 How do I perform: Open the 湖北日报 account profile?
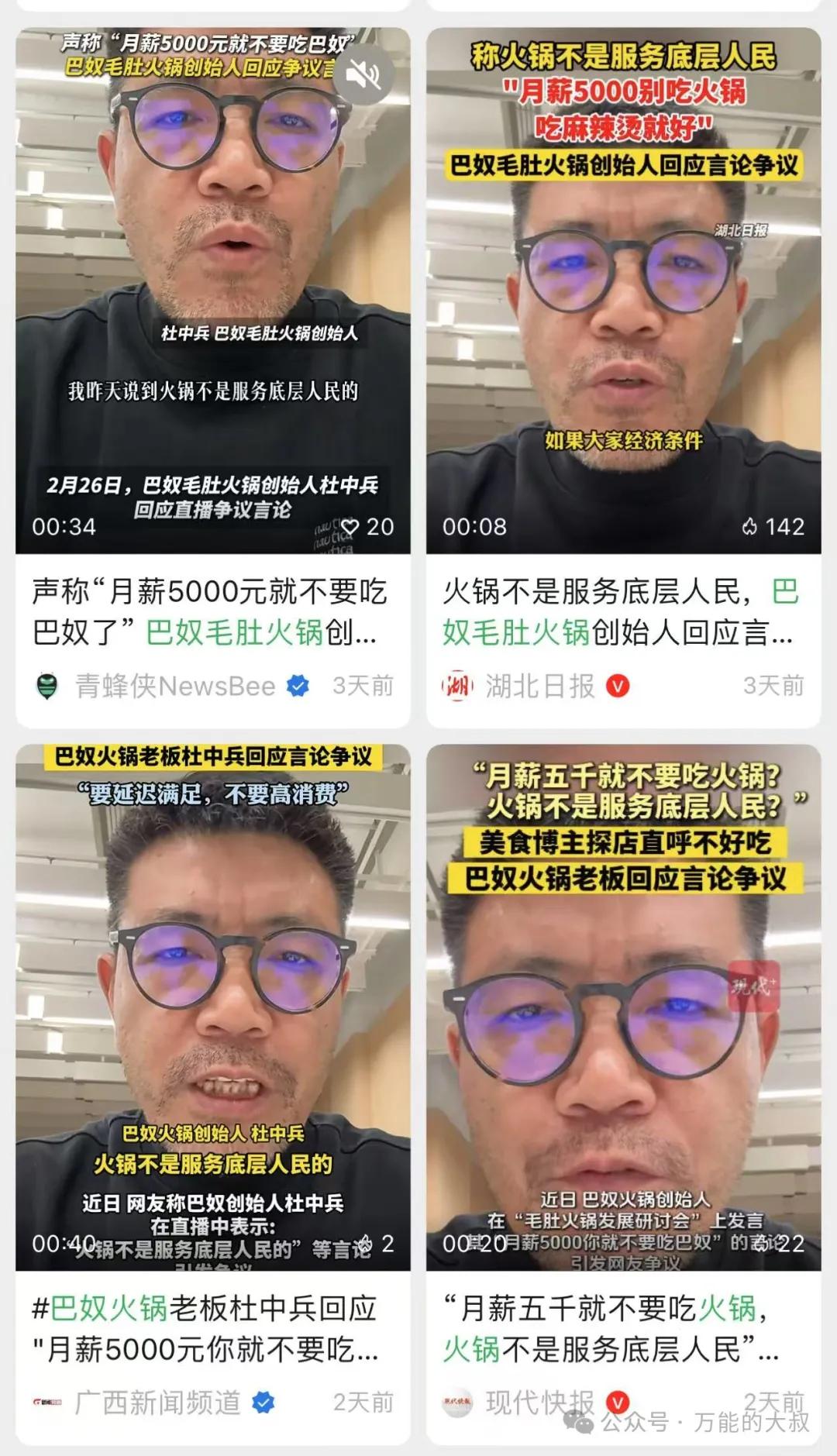click(x=539, y=686)
